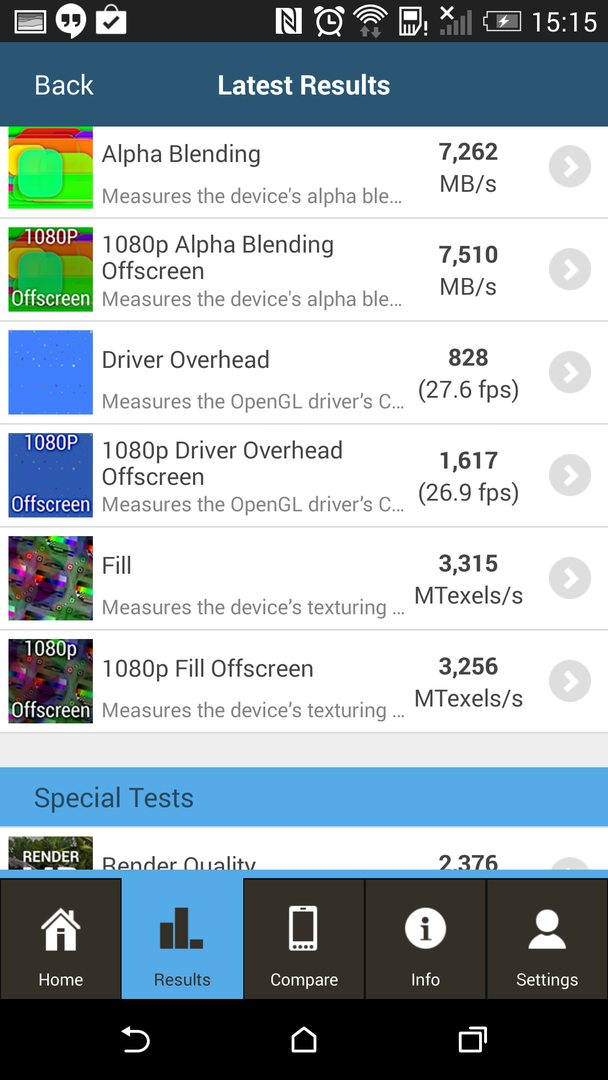This screenshot has height=1080, width=608.
Task: Switch to the Home tab
Action: 61,940
